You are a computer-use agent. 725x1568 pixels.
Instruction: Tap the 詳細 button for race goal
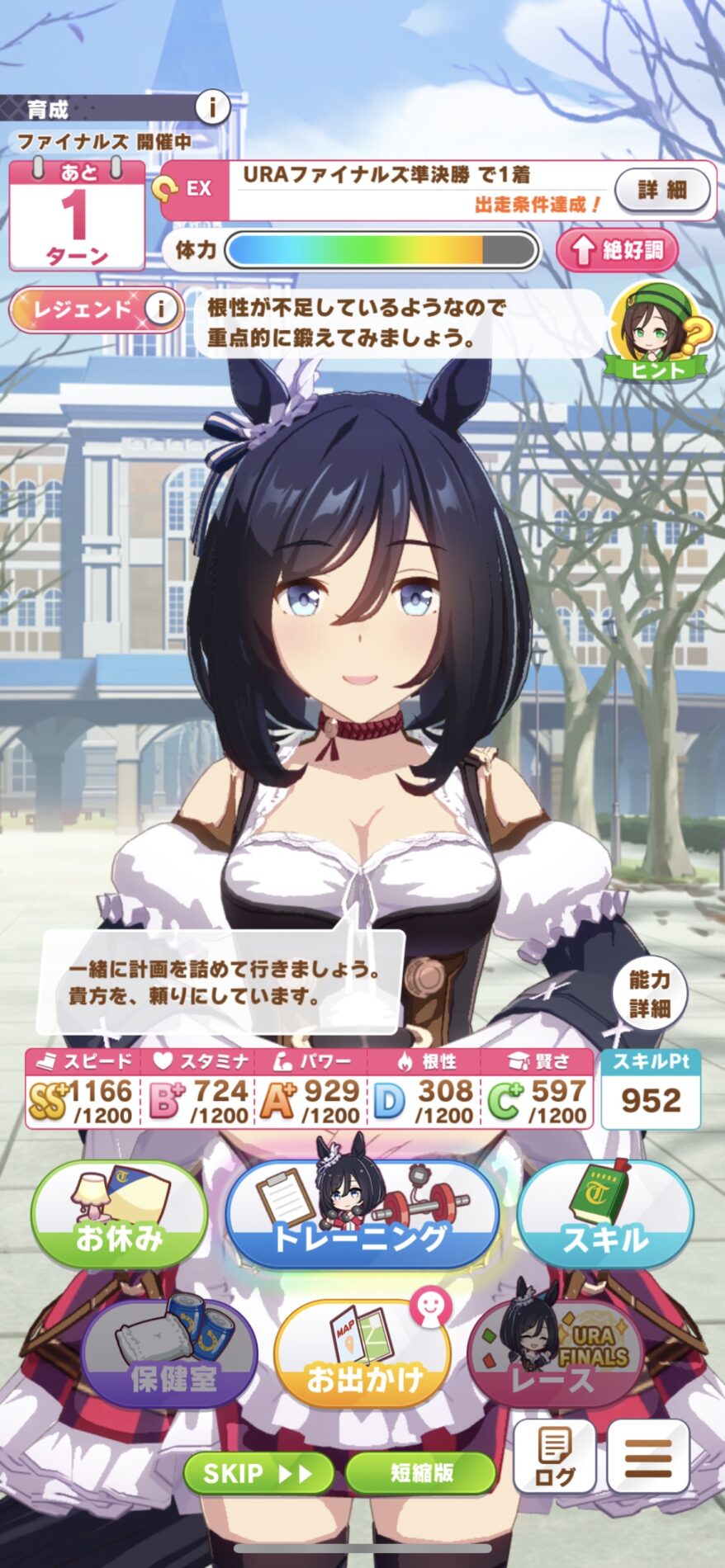pyautogui.click(x=662, y=190)
